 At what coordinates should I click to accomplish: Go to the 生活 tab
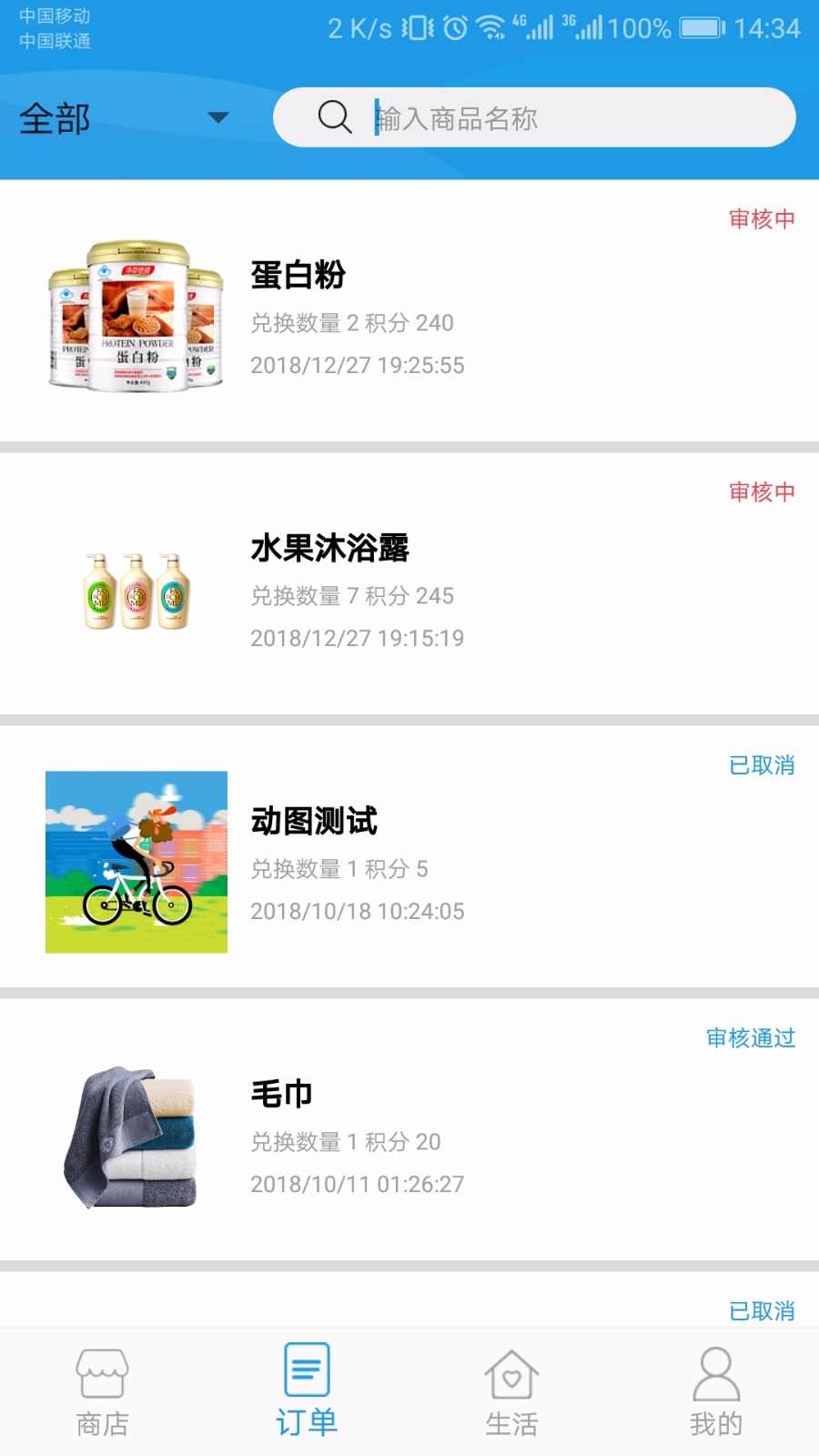(511, 1392)
